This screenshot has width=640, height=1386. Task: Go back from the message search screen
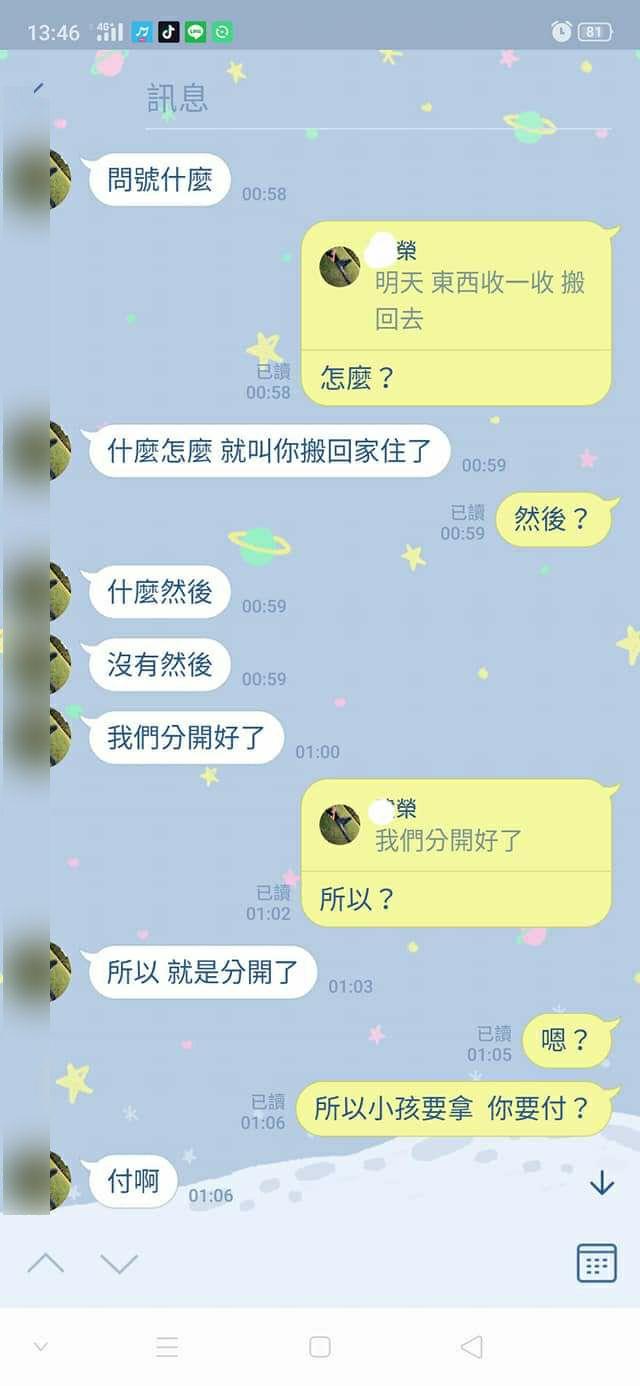coord(37,92)
